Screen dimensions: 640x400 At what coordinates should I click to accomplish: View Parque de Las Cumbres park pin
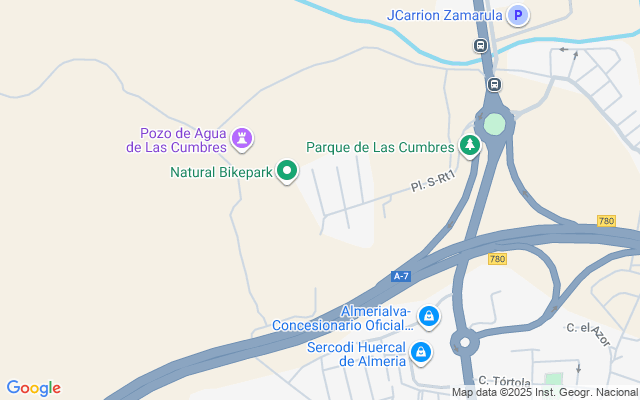tap(469, 146)
